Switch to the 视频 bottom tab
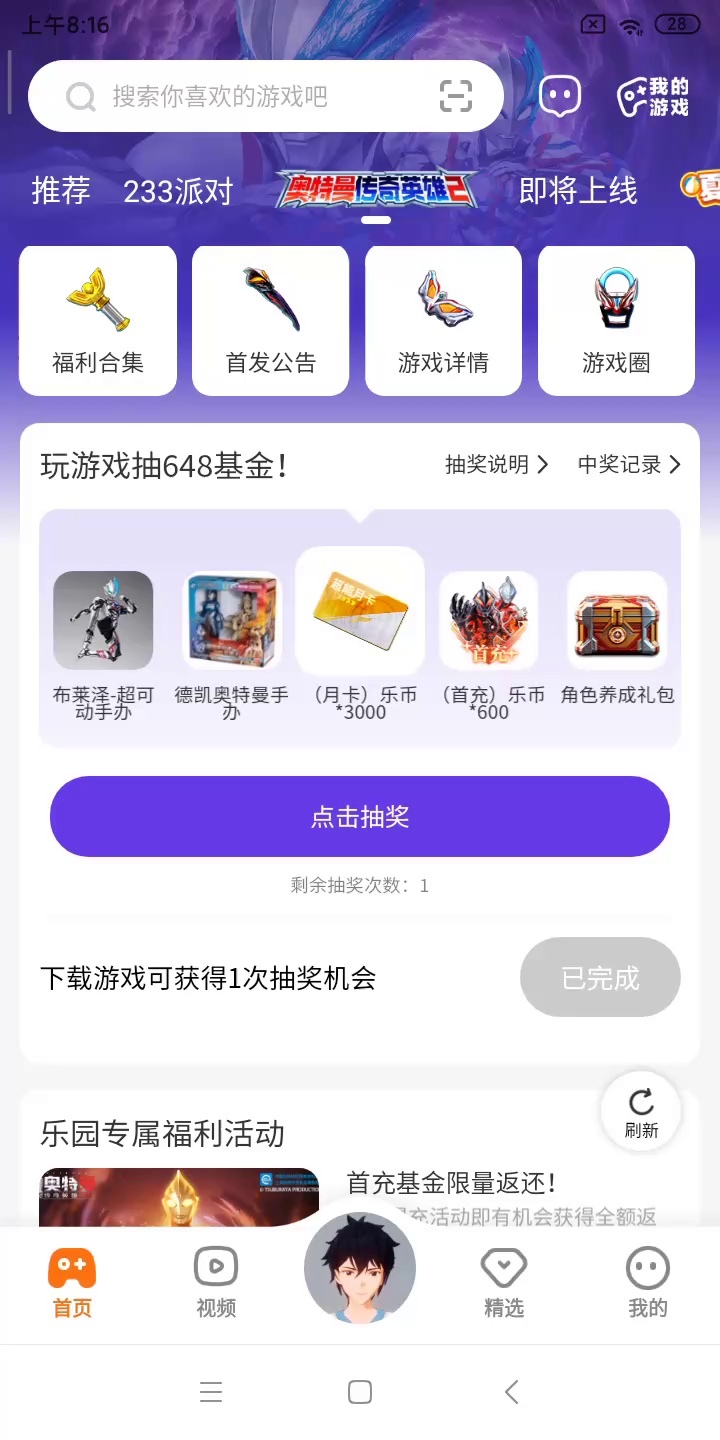Image resolution: width=720 pixels, height=1440 pixels. [216, 1283]
